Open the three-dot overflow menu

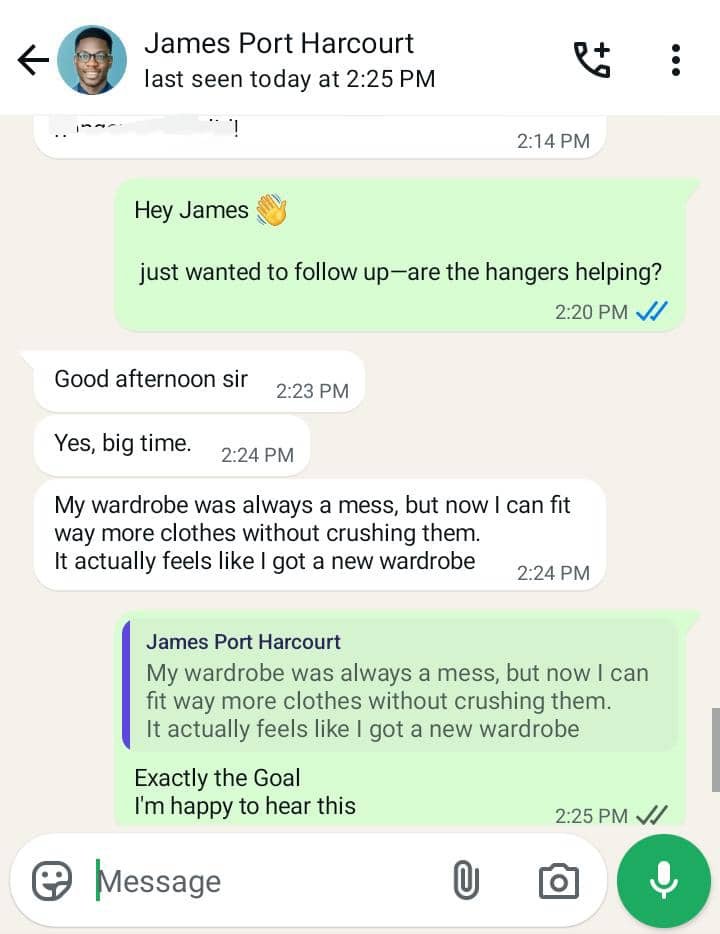click(x=676, y=60)
